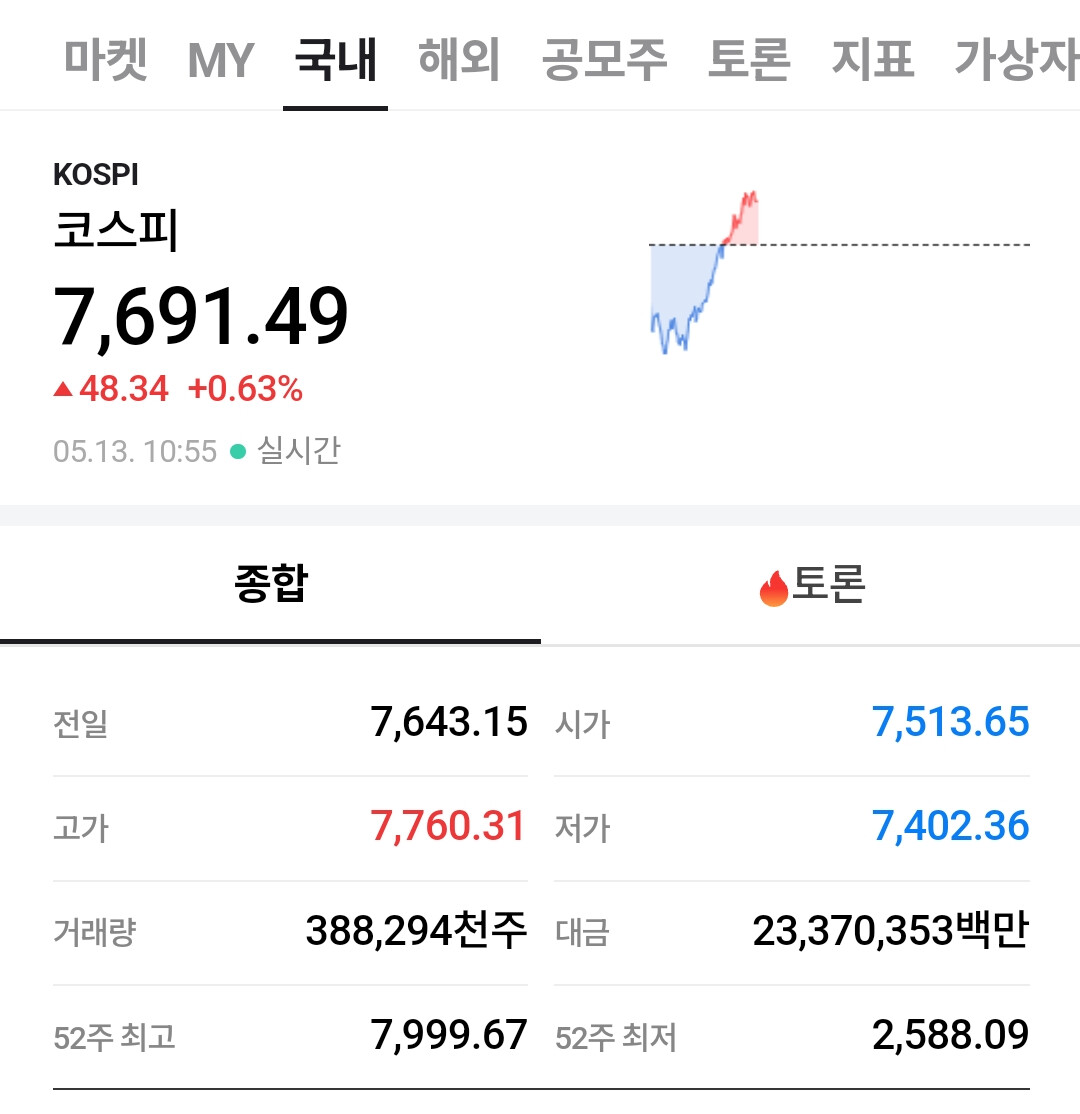Open the 공모주 tab
1080x1114 pixels.
click(604, 60)
